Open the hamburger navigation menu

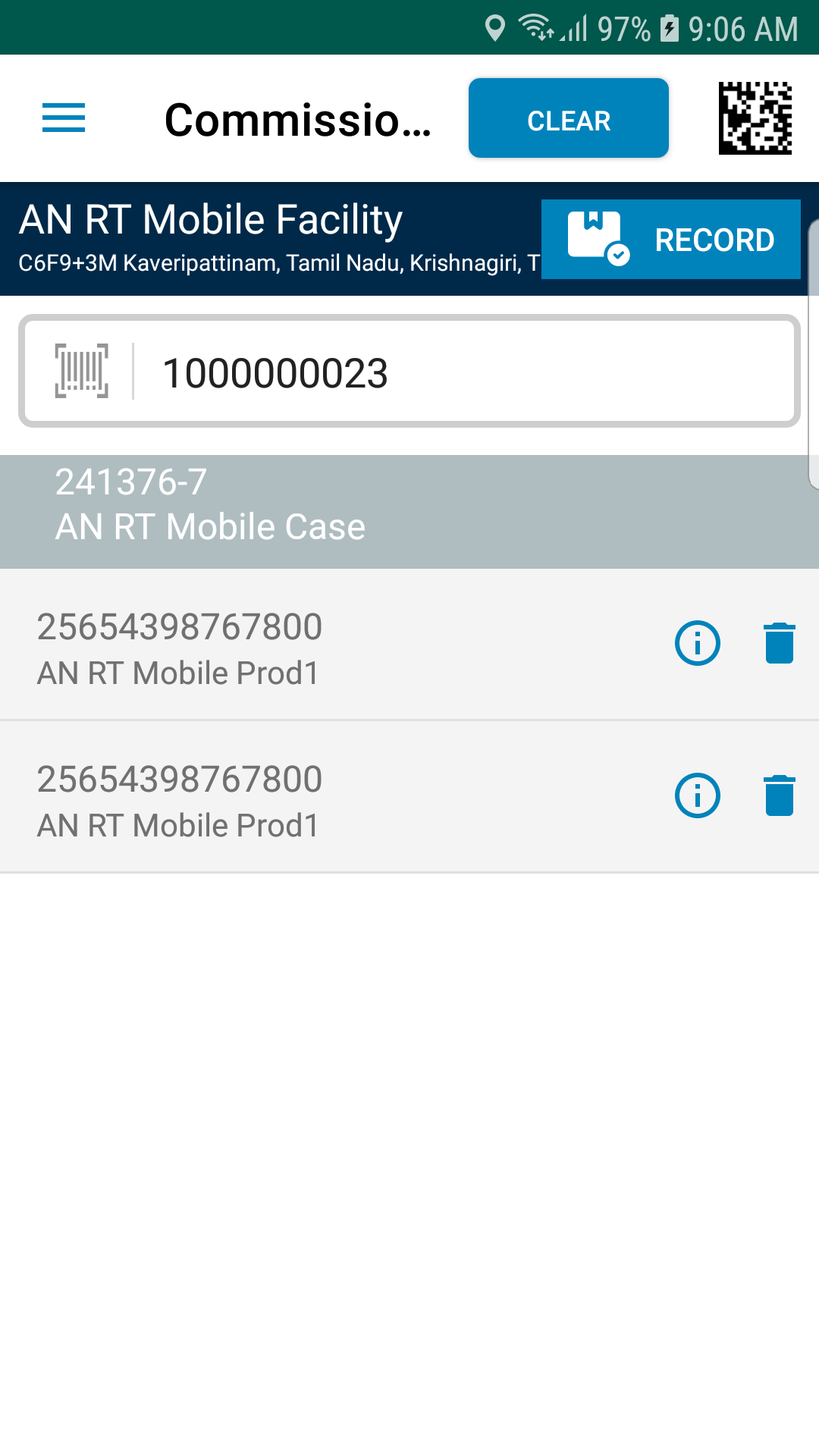click(64, 118)
